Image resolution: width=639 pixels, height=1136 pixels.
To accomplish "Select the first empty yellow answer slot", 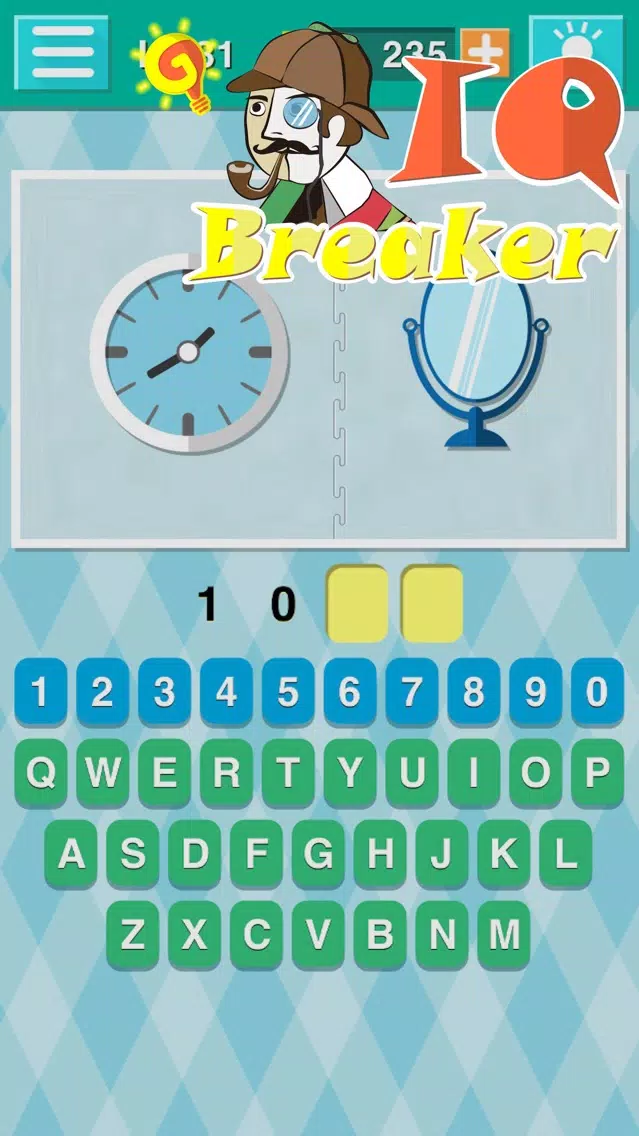I will (x=357, y=604).
